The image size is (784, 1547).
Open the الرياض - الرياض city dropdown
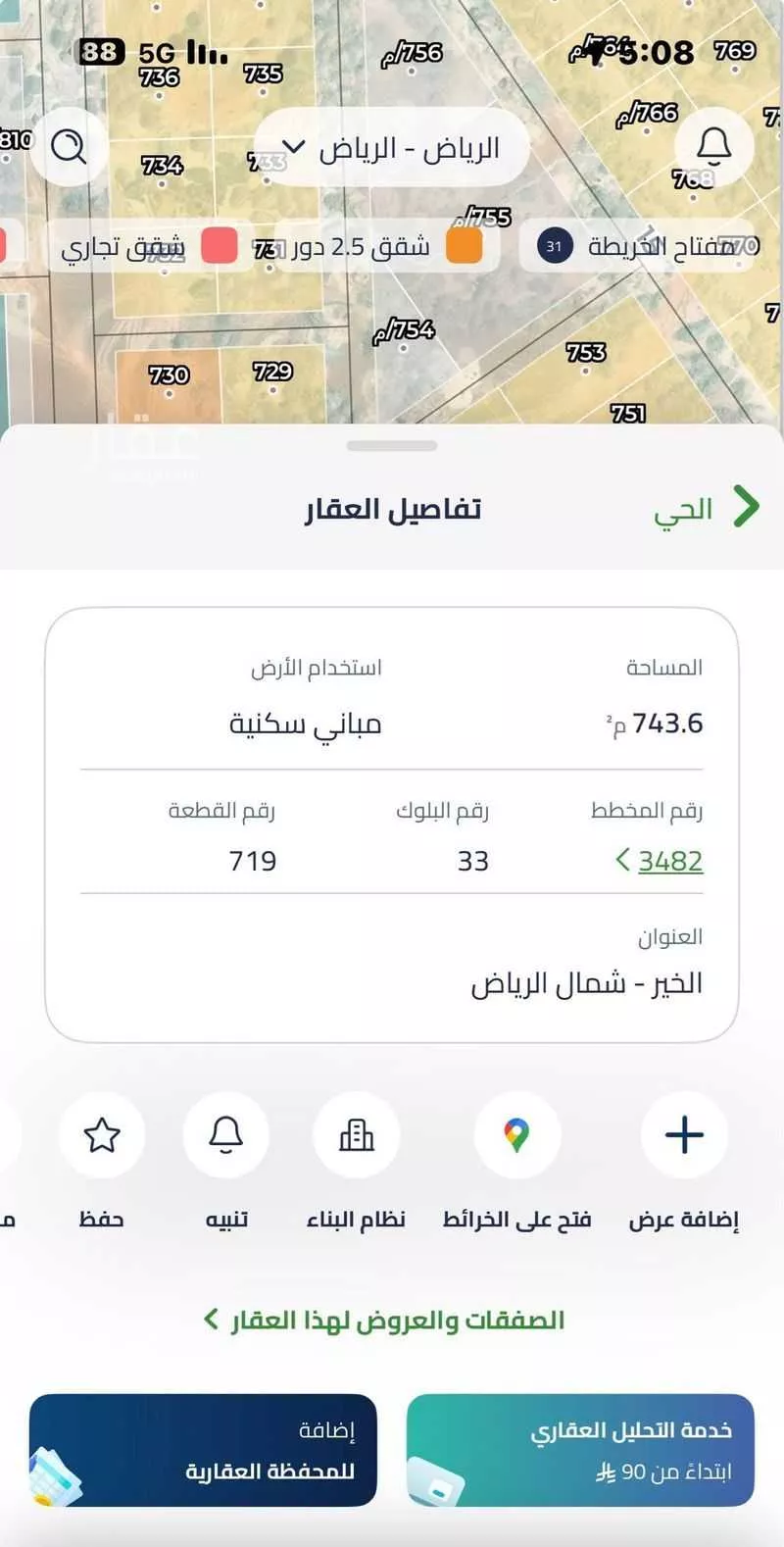click(392, 147)
